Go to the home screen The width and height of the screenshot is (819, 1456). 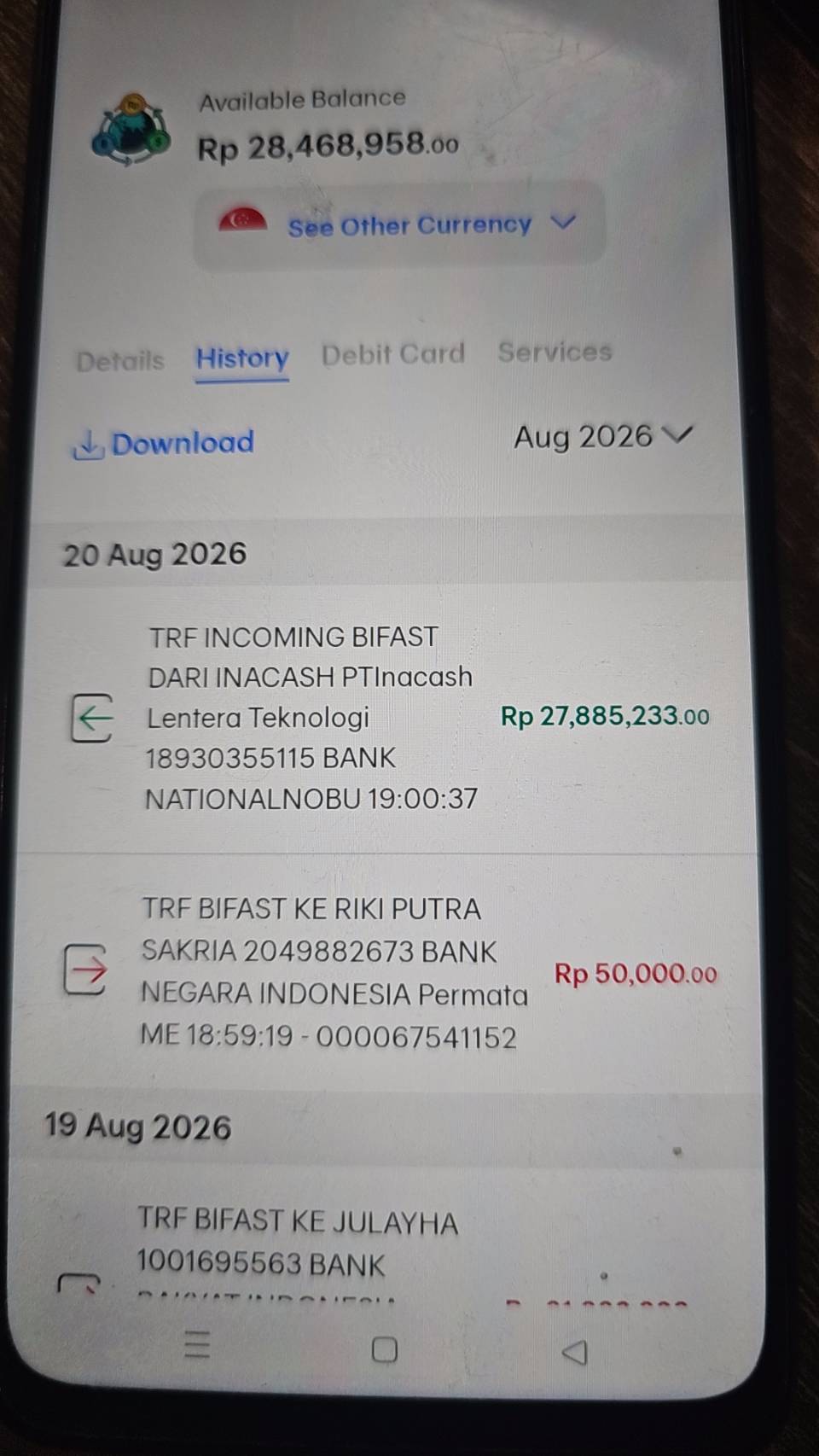pyautogui.click(x=385, y=1350)
